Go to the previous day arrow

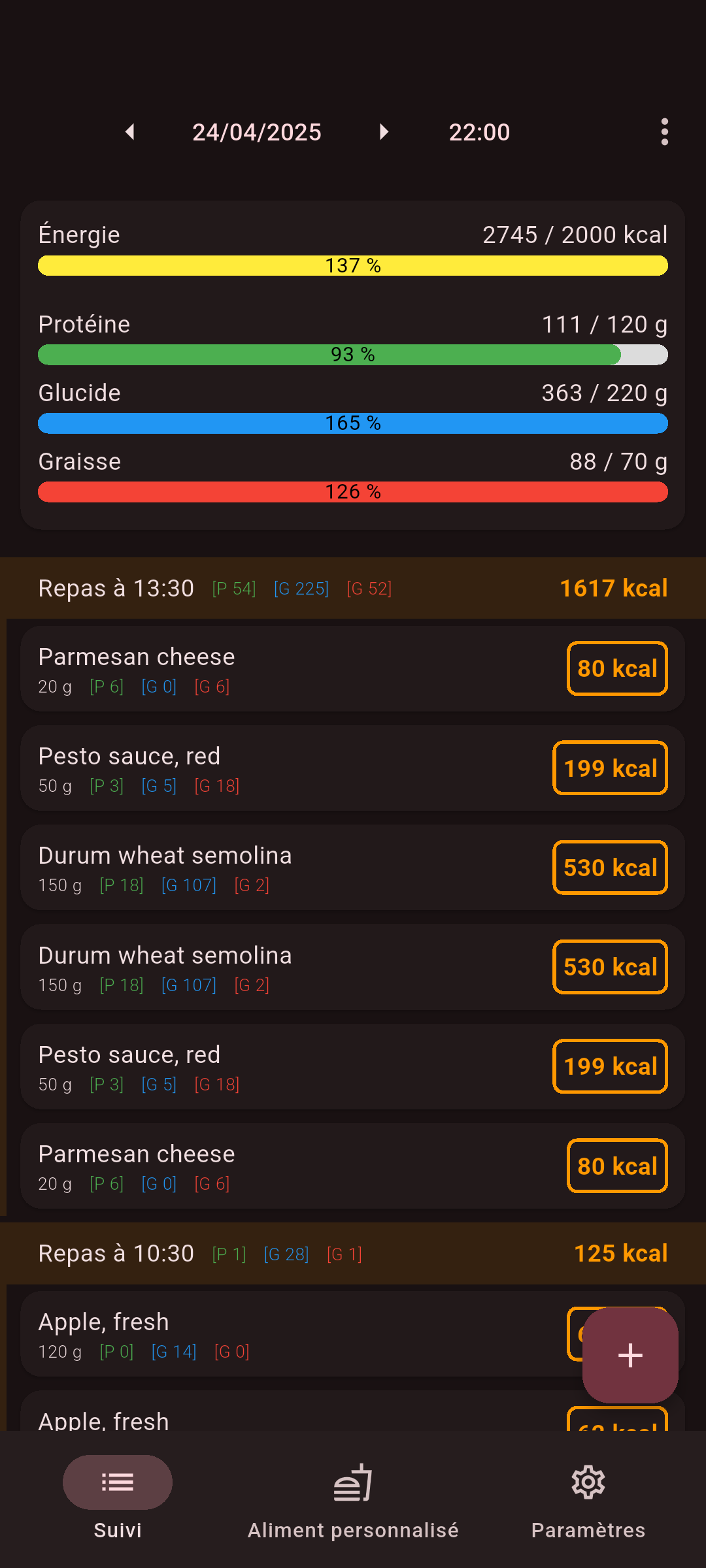(x=130, y=132)
